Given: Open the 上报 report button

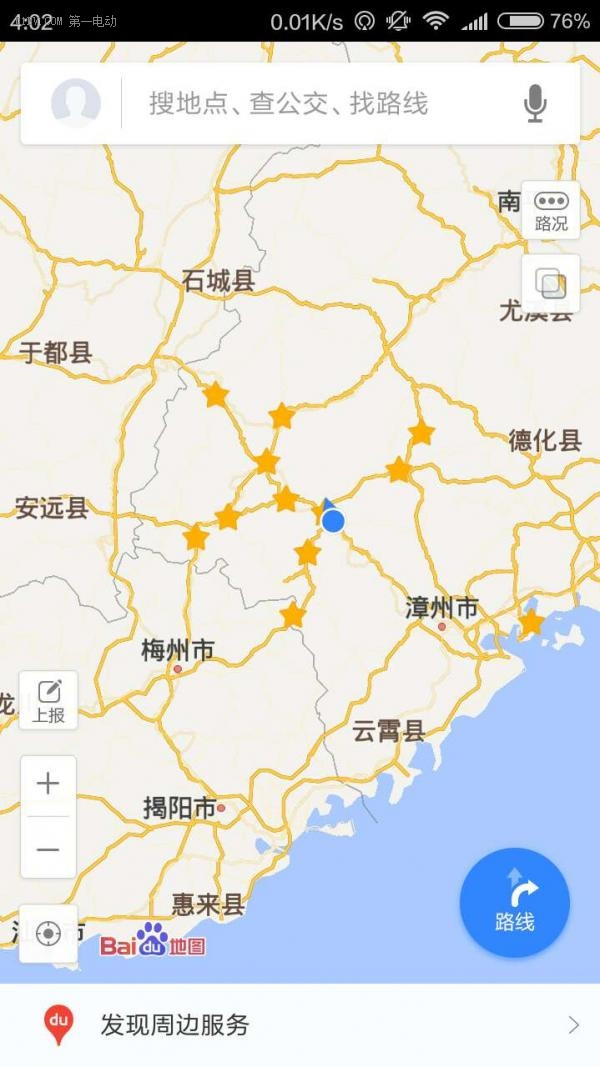Looking at the screenshot, I should point(48,700).
